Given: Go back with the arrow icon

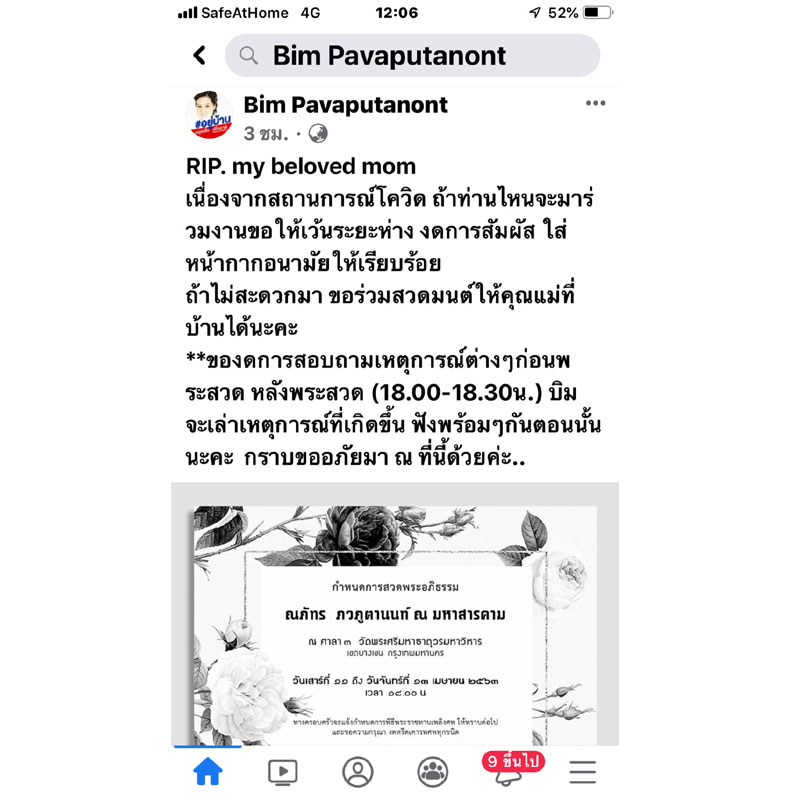Looking at the screenshot, I should [x=199, y=55].
